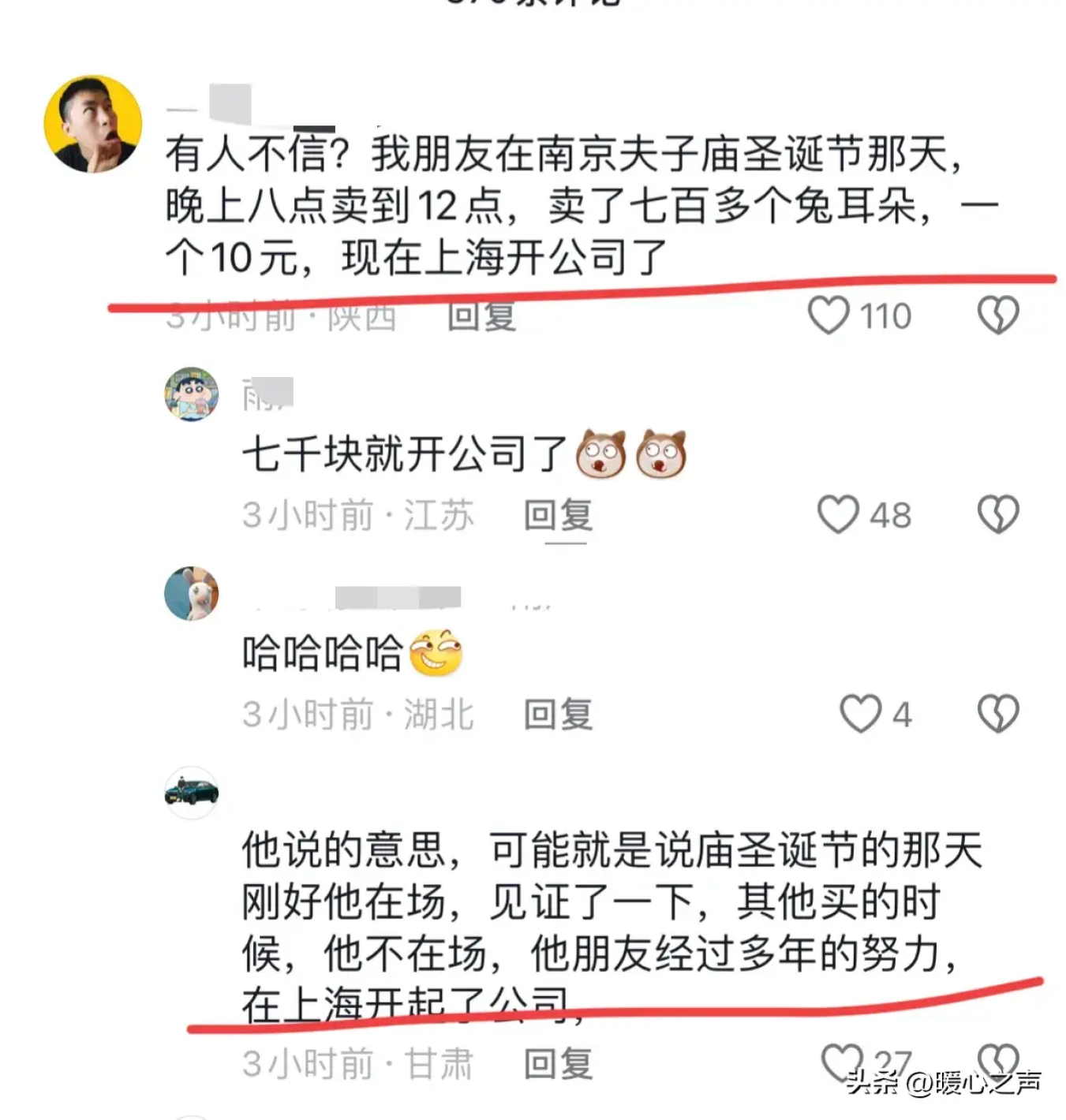Open the yellow-background avatar's profile
The height and width of the screenshot is (1120, 1066).
tap(92, 124)
